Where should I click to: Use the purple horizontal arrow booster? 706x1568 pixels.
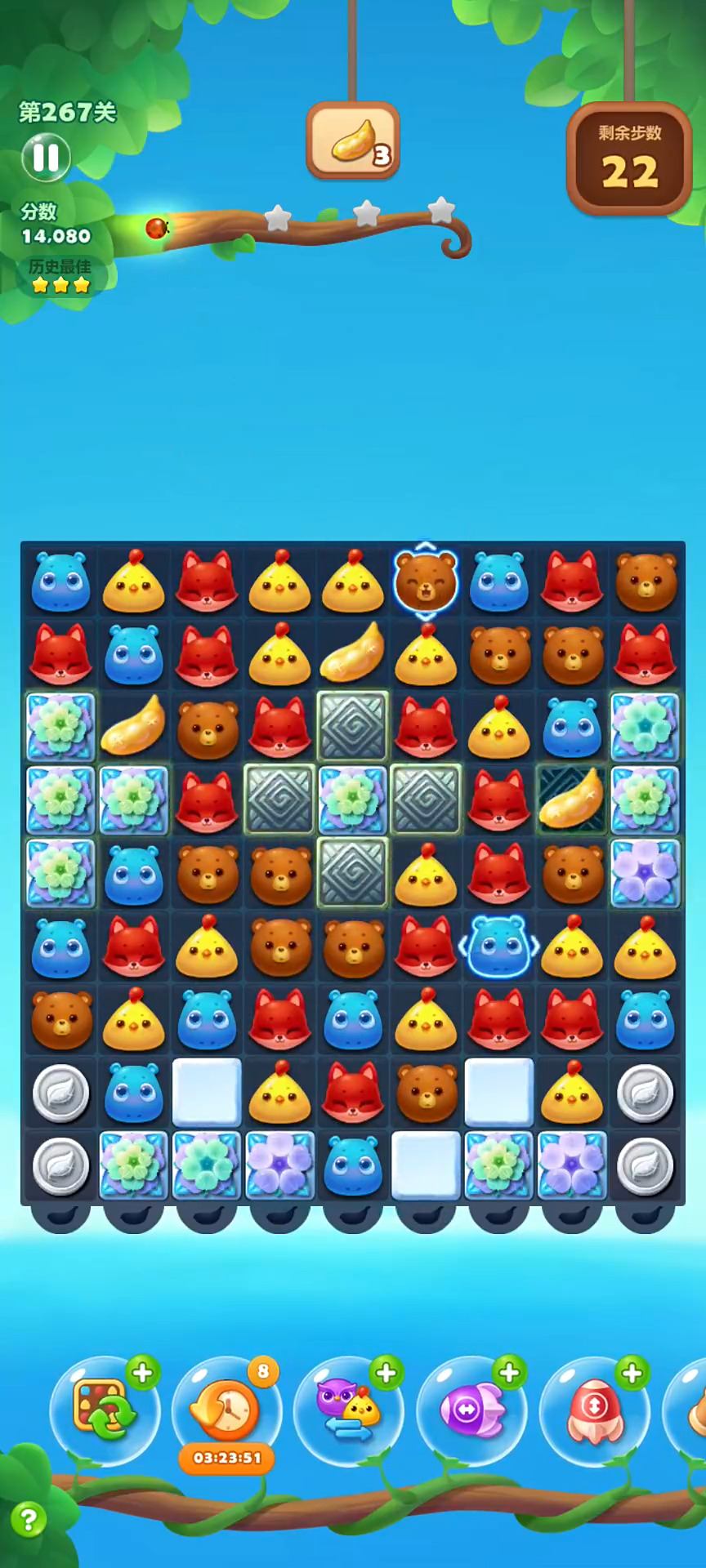(471, 1410)
